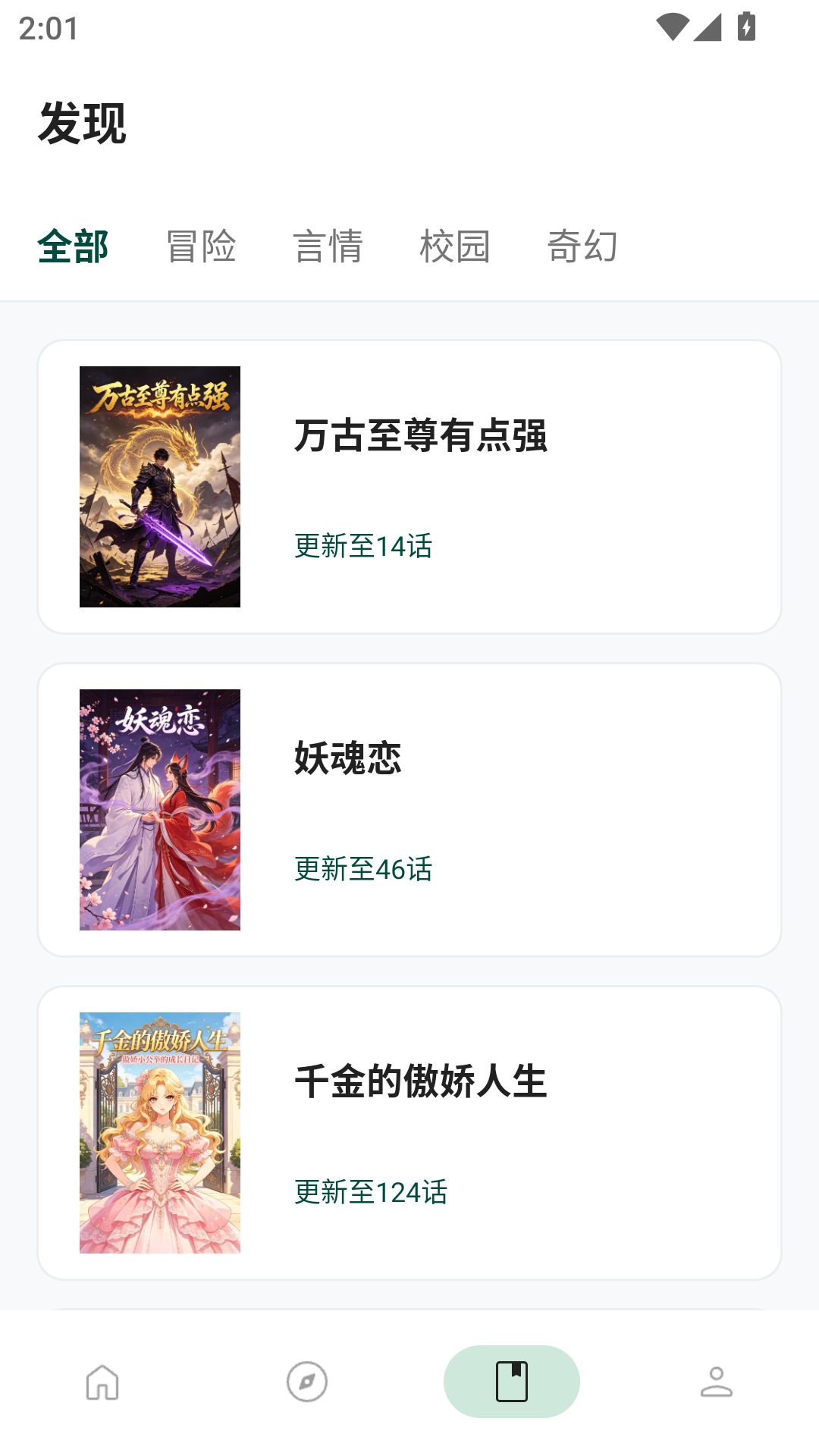819x1456 pixels.
Task: Select the compass Discover icon in bottom bar
Action: [x=307, y=1382]
